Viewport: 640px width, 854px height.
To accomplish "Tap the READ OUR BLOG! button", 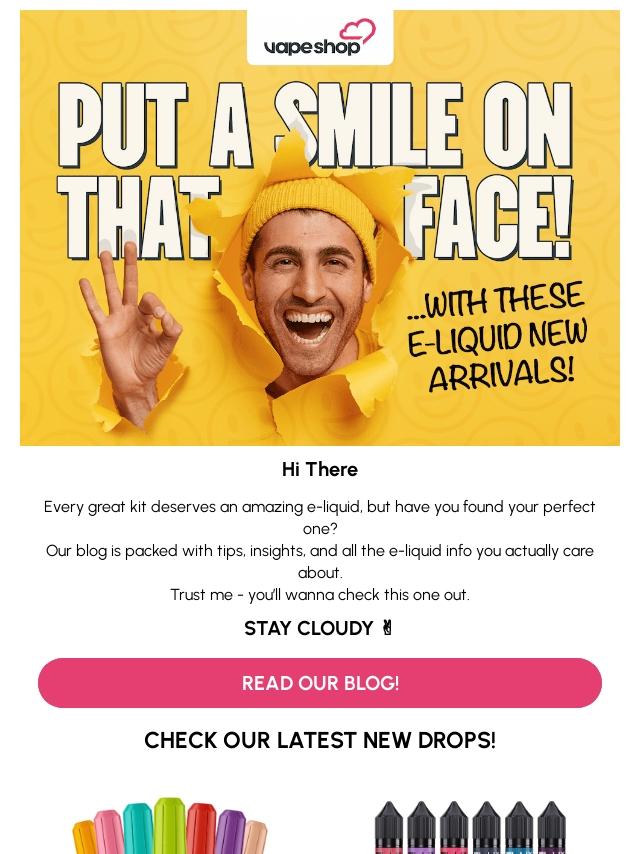I will 320,683.
